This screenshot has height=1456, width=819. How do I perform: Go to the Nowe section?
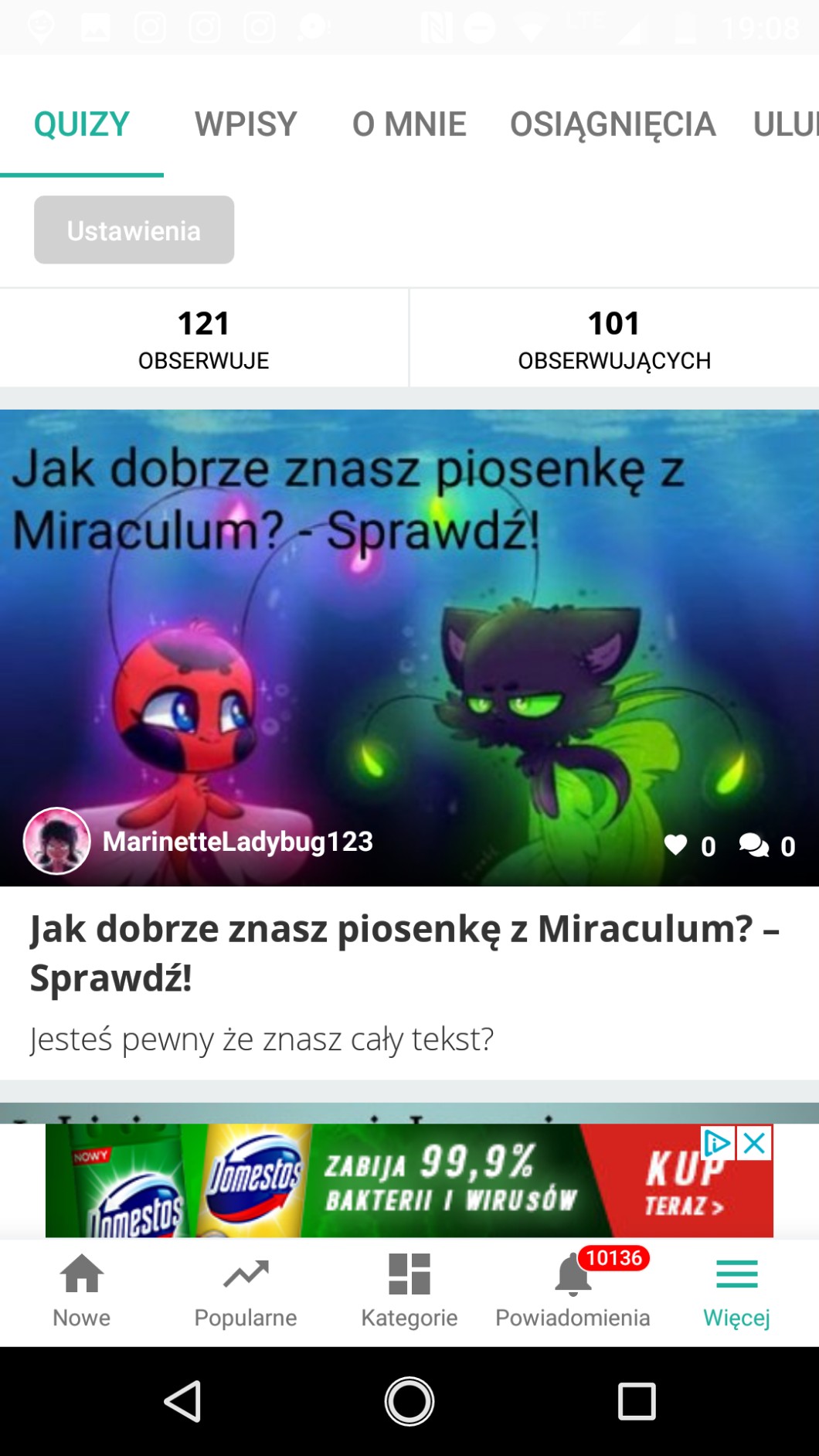(x=82, y=1290)
